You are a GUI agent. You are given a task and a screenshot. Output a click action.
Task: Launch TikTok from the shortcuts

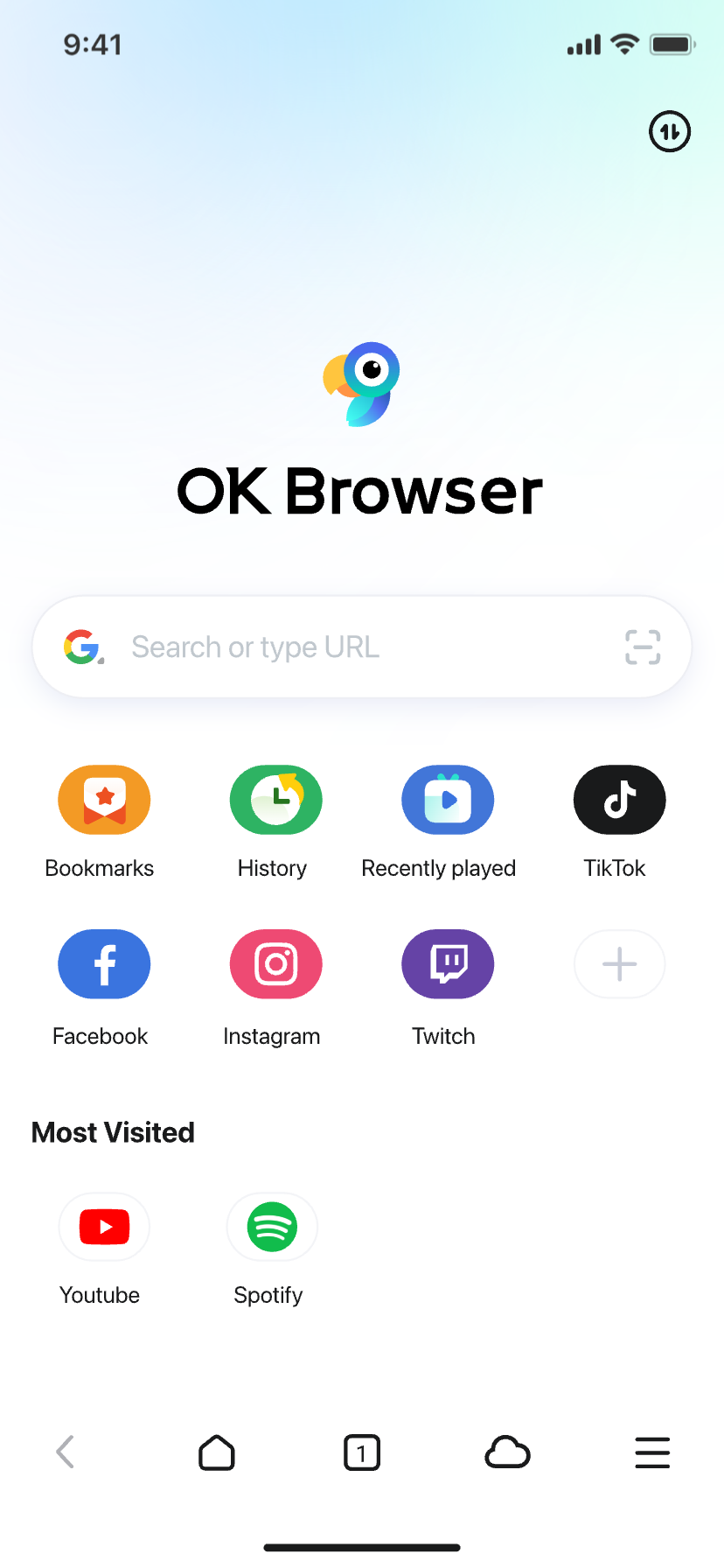pos(619,799)
